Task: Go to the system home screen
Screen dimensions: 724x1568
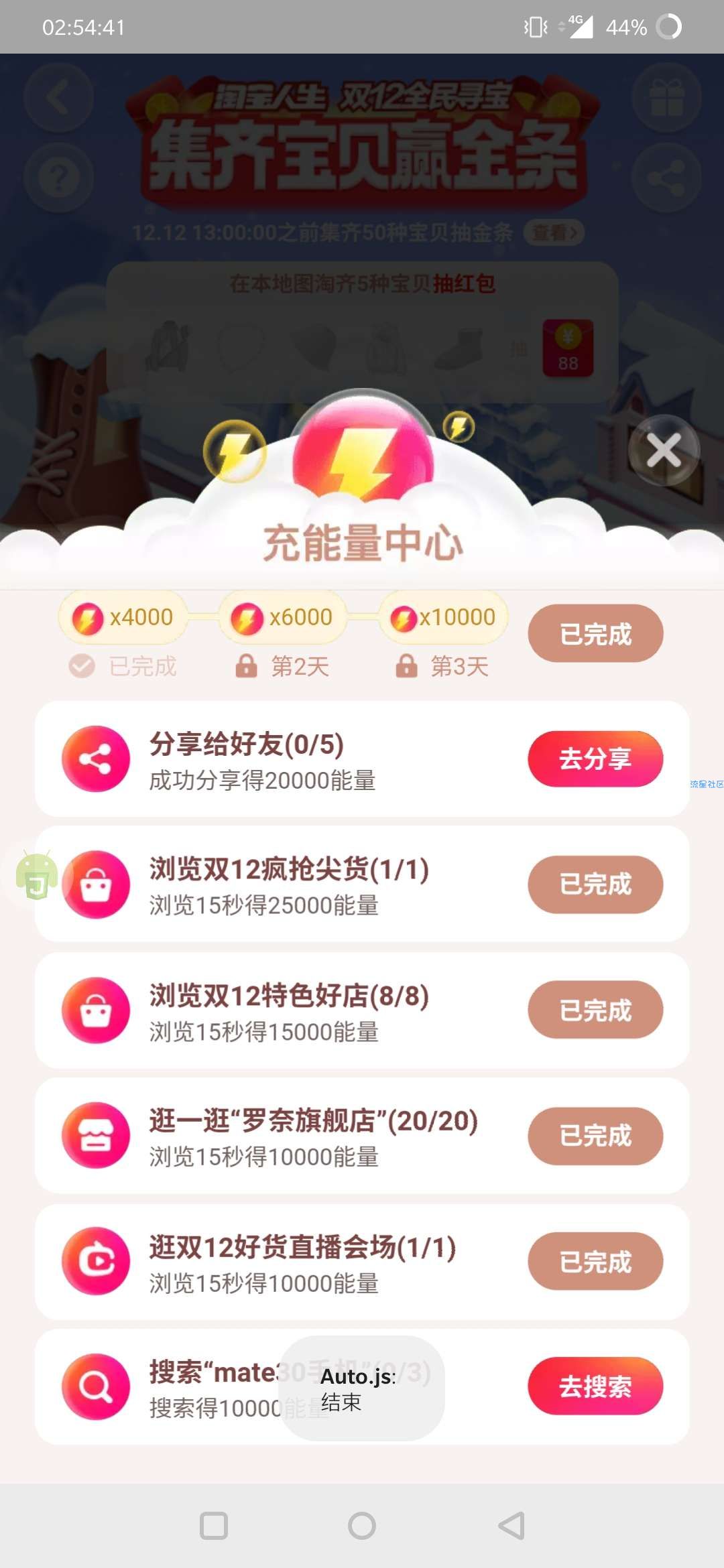Action: pyautogui.click(x=362, y=1526)
